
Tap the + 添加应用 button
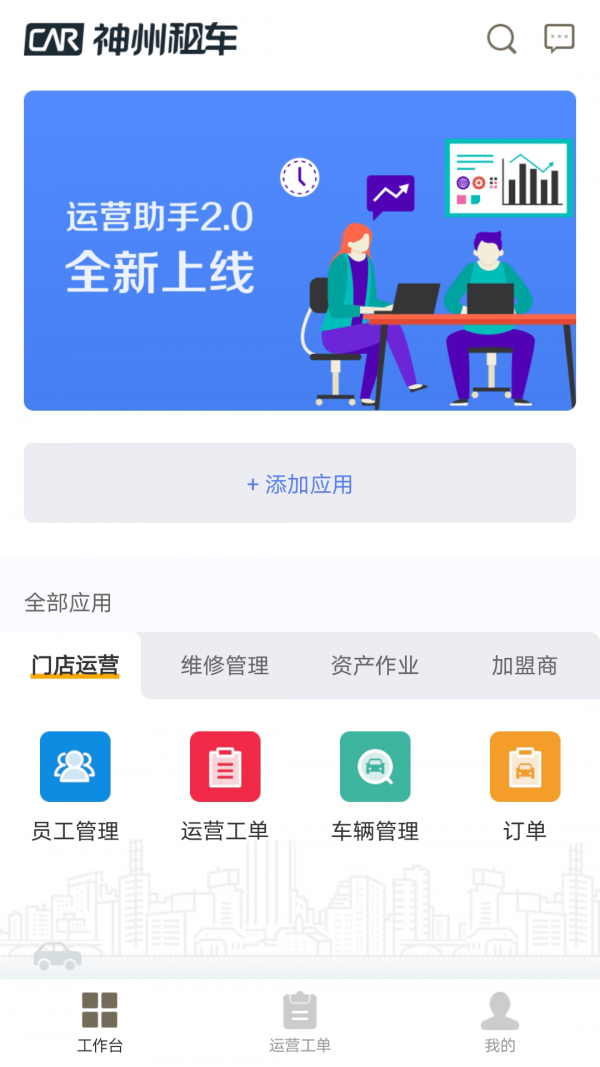click(x=300, y=484)
